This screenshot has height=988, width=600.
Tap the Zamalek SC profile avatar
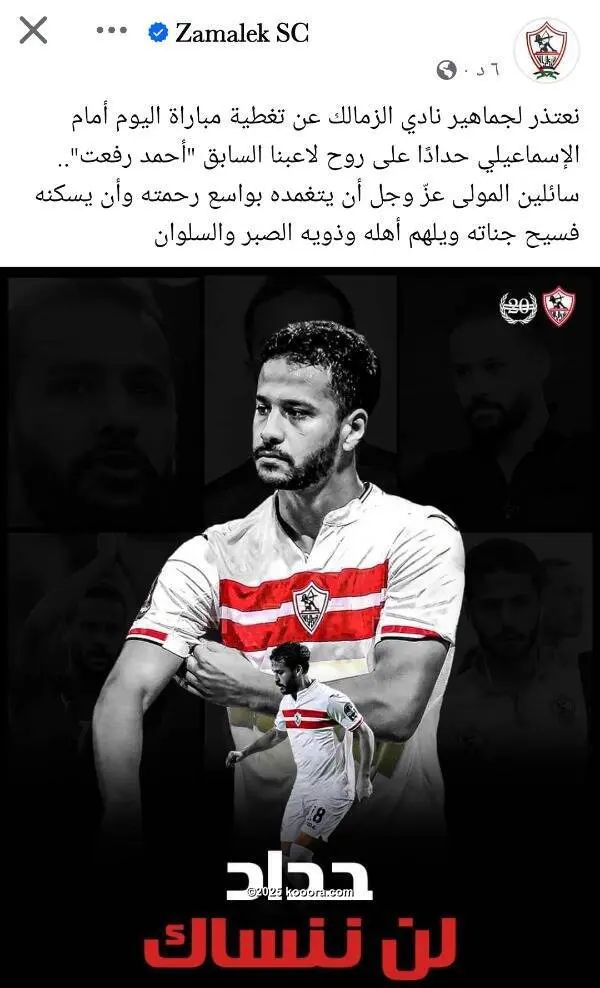click(x=546, y=50)
